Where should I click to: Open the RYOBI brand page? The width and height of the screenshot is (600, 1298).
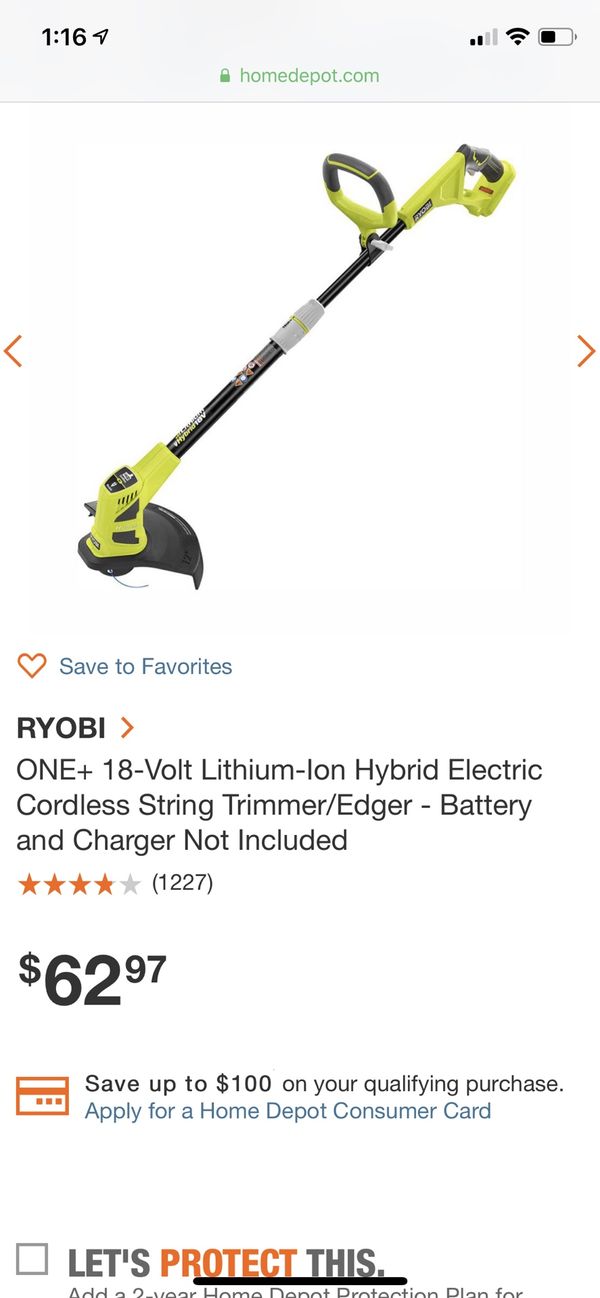click(75, 728)
